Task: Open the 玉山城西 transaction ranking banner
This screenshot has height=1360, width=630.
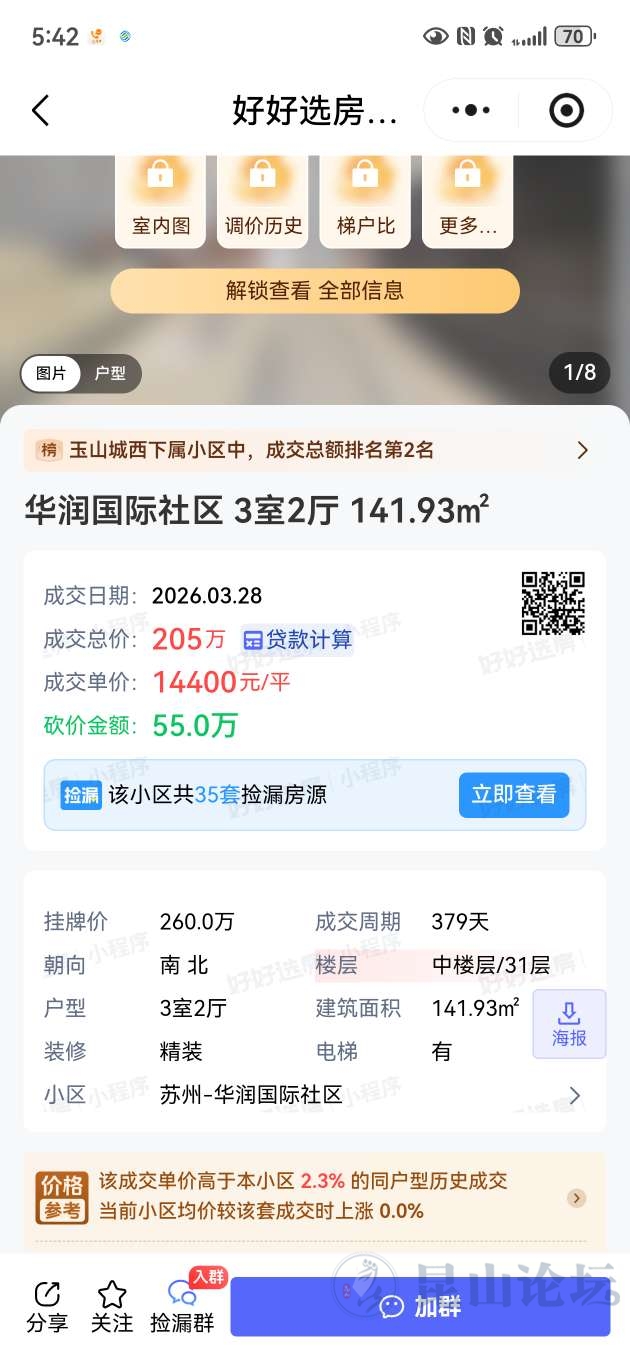Action: tap(314, 450)
